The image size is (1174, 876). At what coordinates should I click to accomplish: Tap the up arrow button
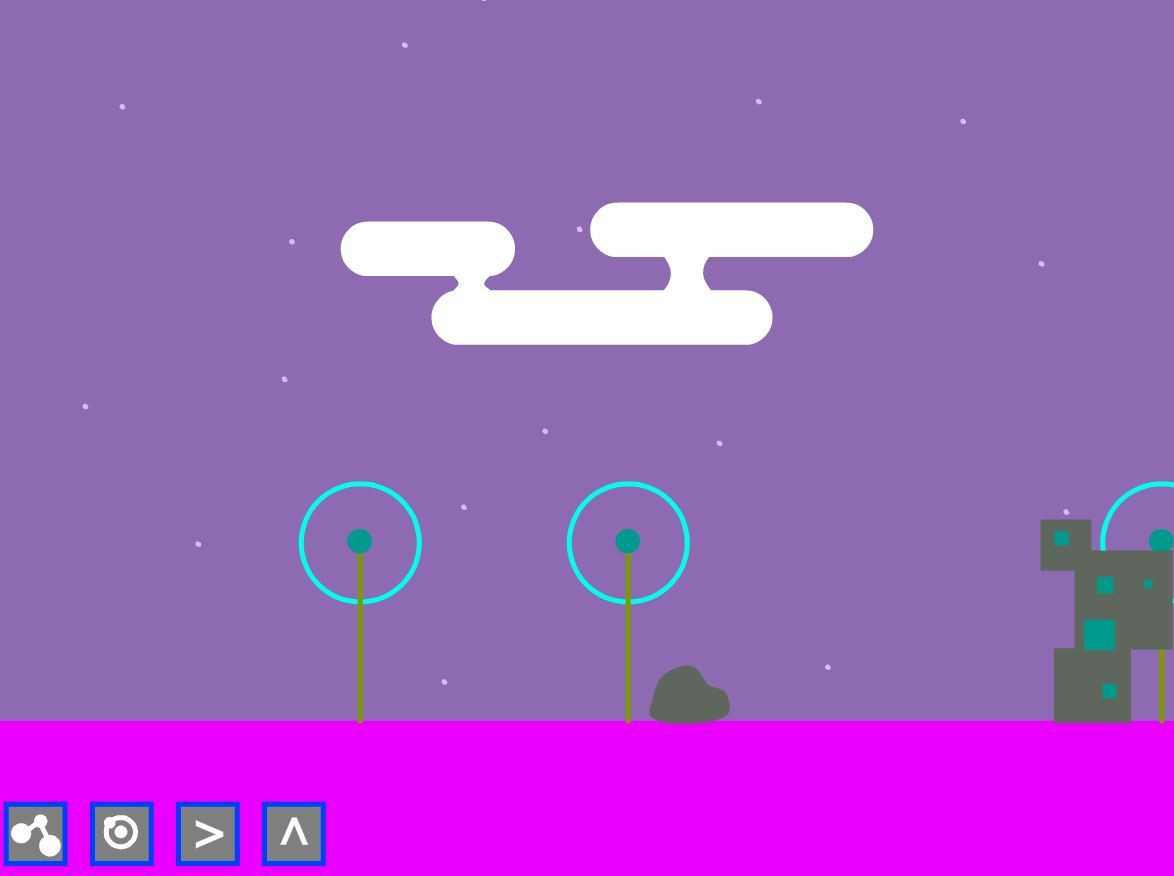(294, 833)
